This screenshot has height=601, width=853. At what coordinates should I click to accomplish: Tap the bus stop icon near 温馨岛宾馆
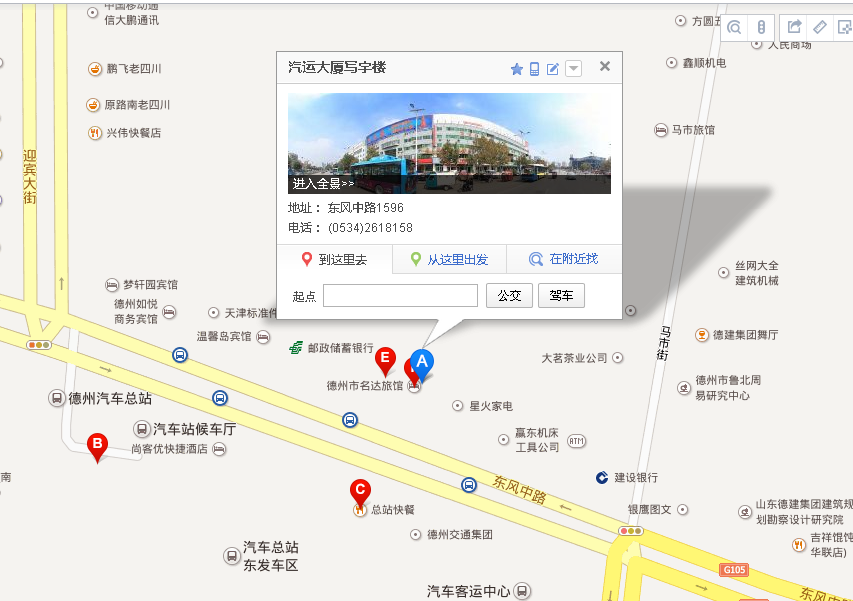(x=180, y=354)
